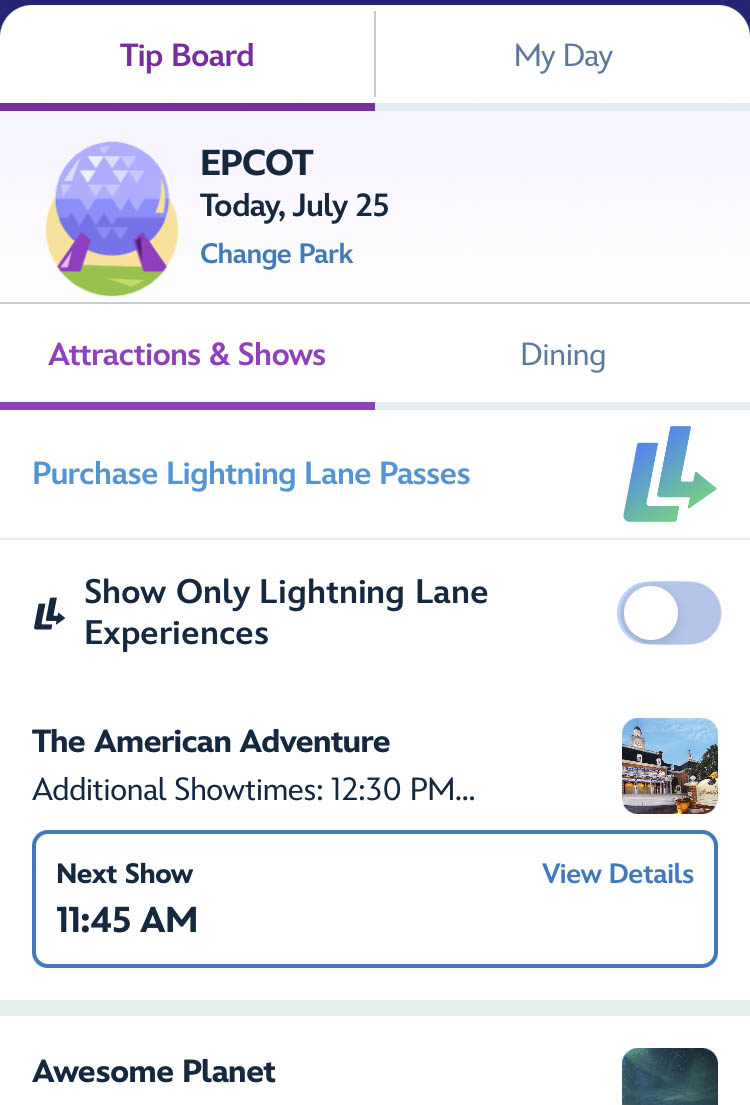Open The American Adventure thumbnail image
This screenshot has height=1105, width=750.
point(669,766)
